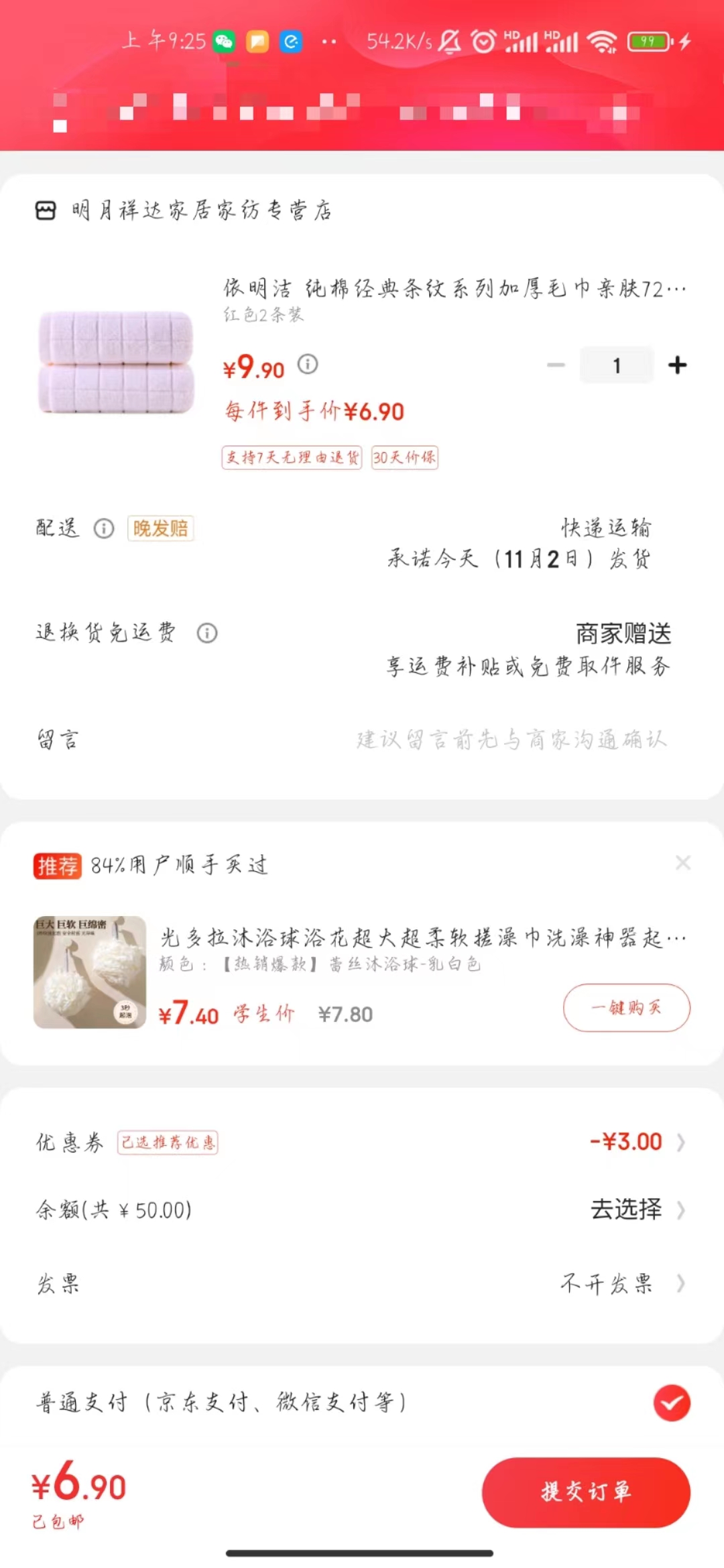Open the 发票 invoice options

coord(362,1283)
